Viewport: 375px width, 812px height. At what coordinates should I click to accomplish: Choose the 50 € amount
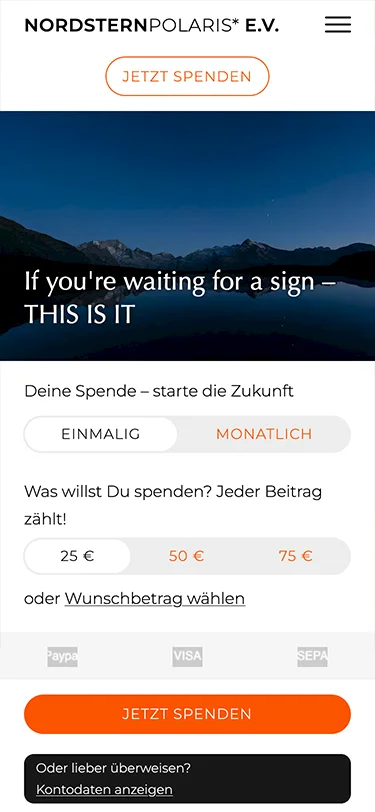tap(186, 556)
